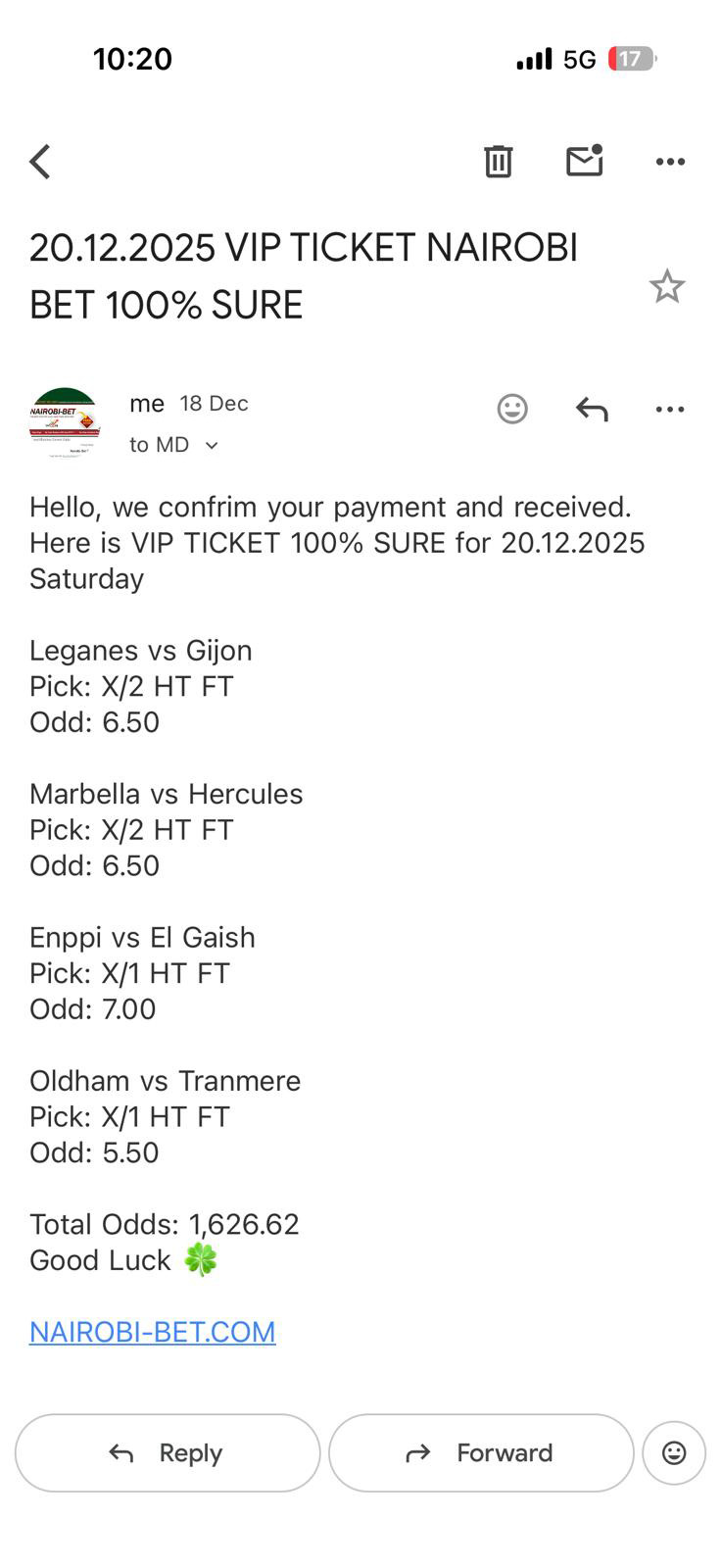This screenshot has height=1568, width=721.
Task: Tap the reply arrow icon beside the smiley
Action: (591, 409)
